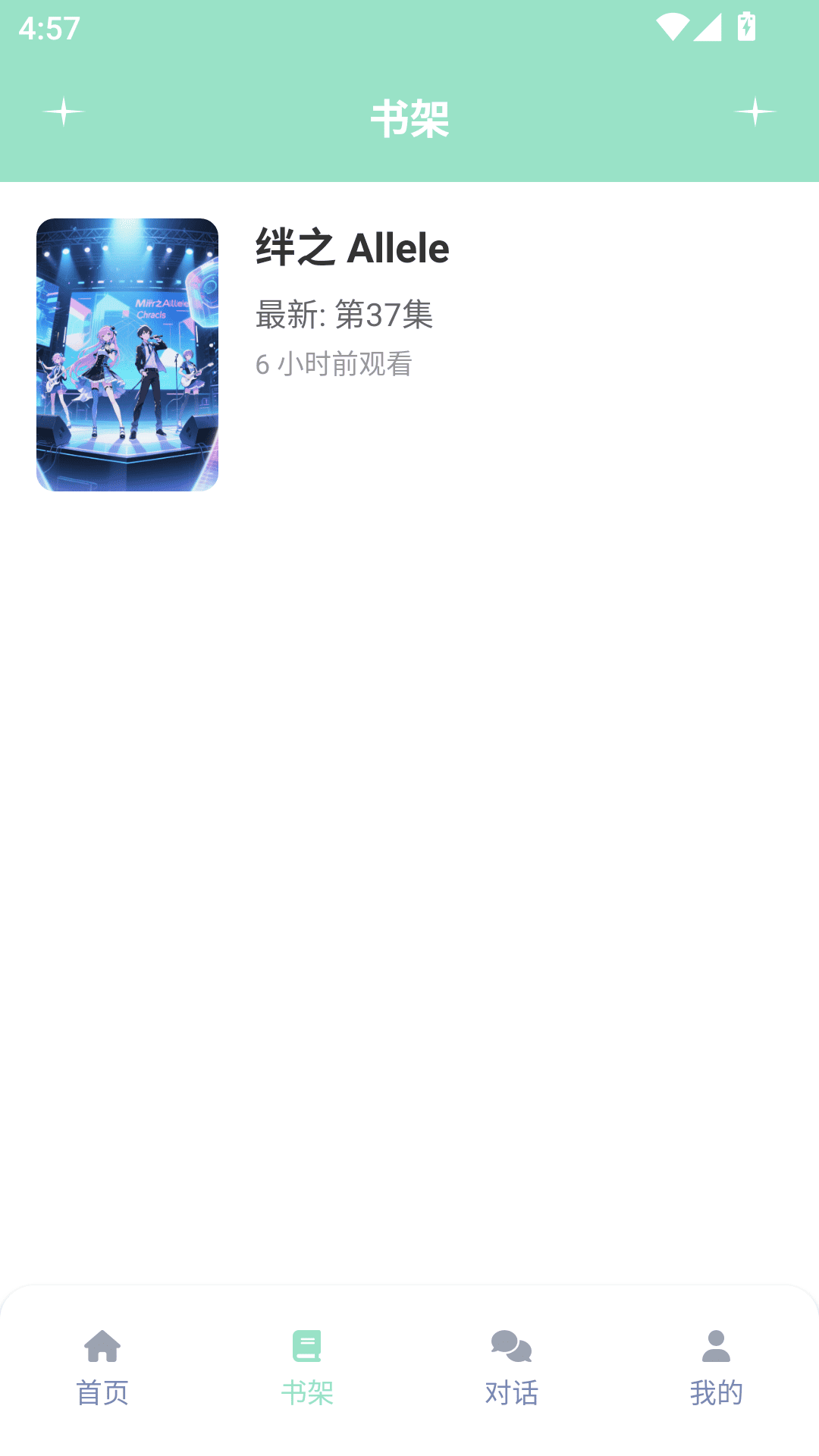Click the cellular signal icon in the status bar
The width and height of the screenshot is (819, 1456).
[707, 25]
